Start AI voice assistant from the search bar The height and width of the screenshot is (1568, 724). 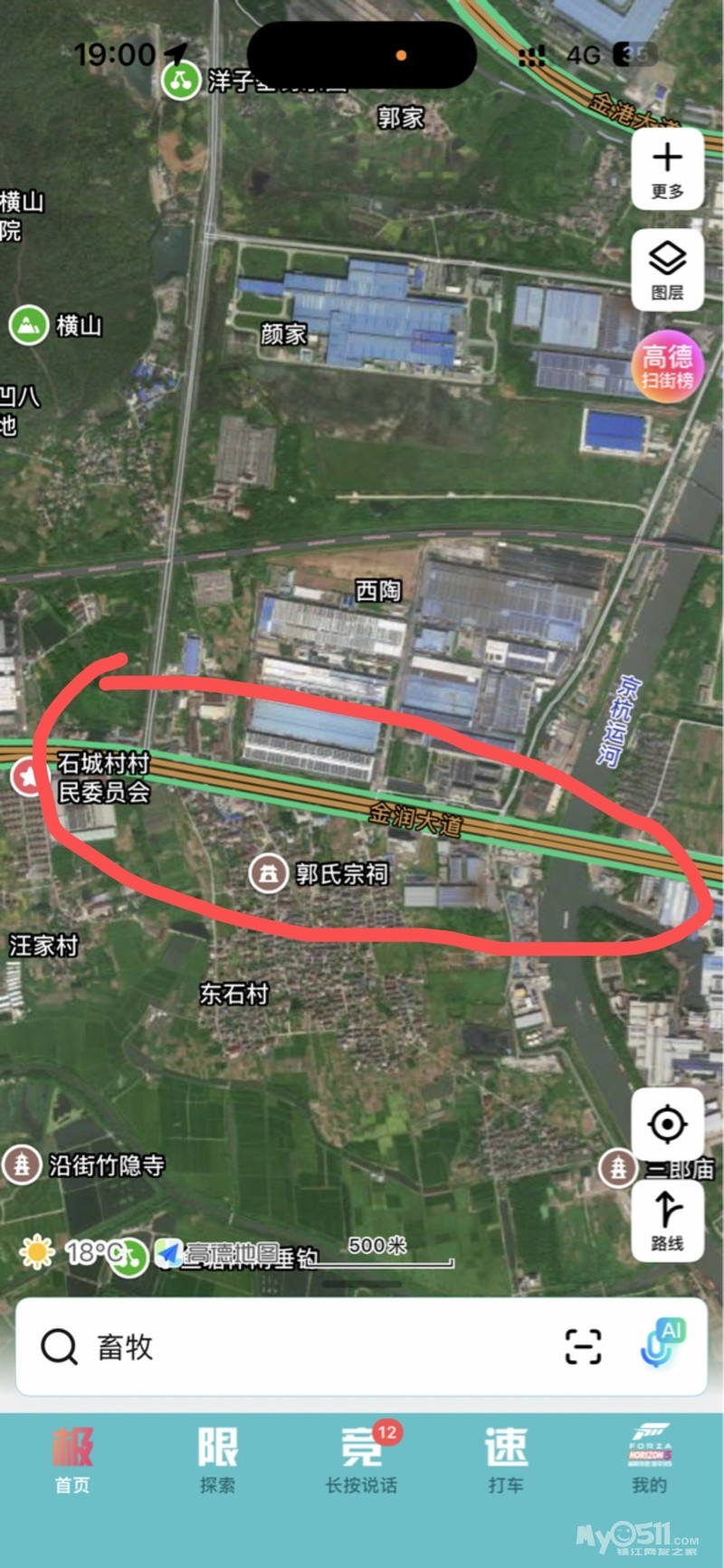(x=662, y=1345)
